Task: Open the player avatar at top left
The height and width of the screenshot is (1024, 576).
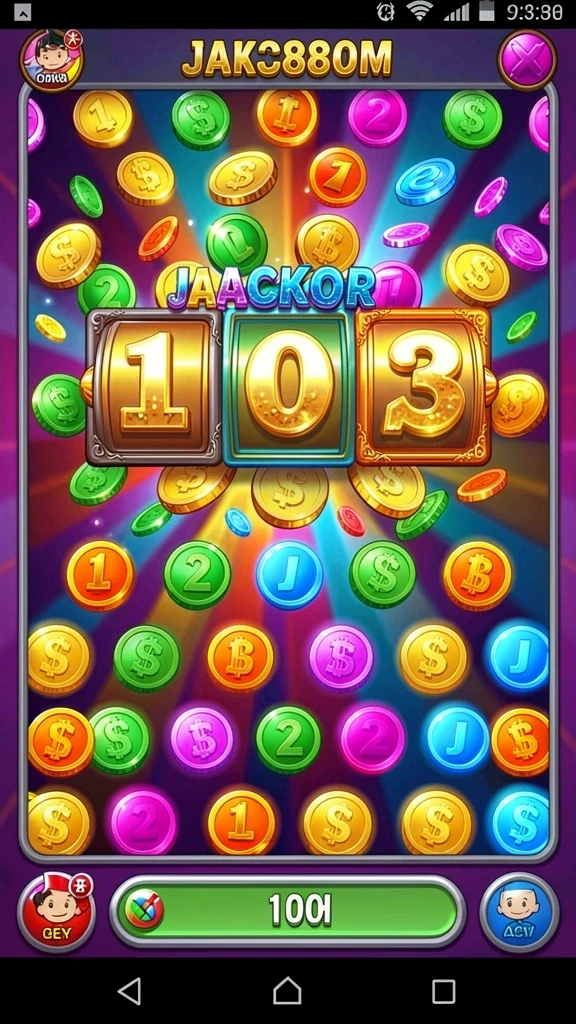Action: point(52,60)
